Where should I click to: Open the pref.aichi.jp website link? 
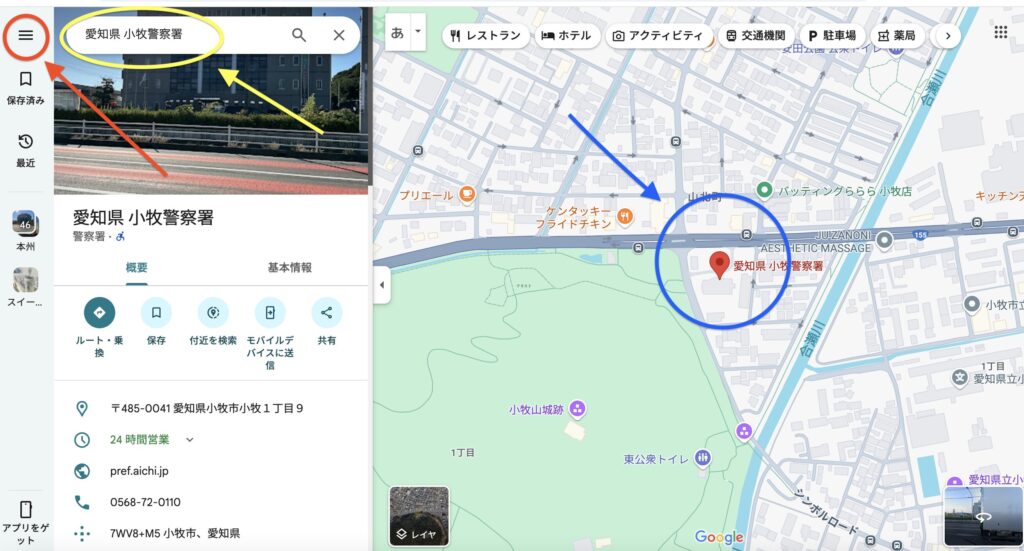click(x=139, y=470)
